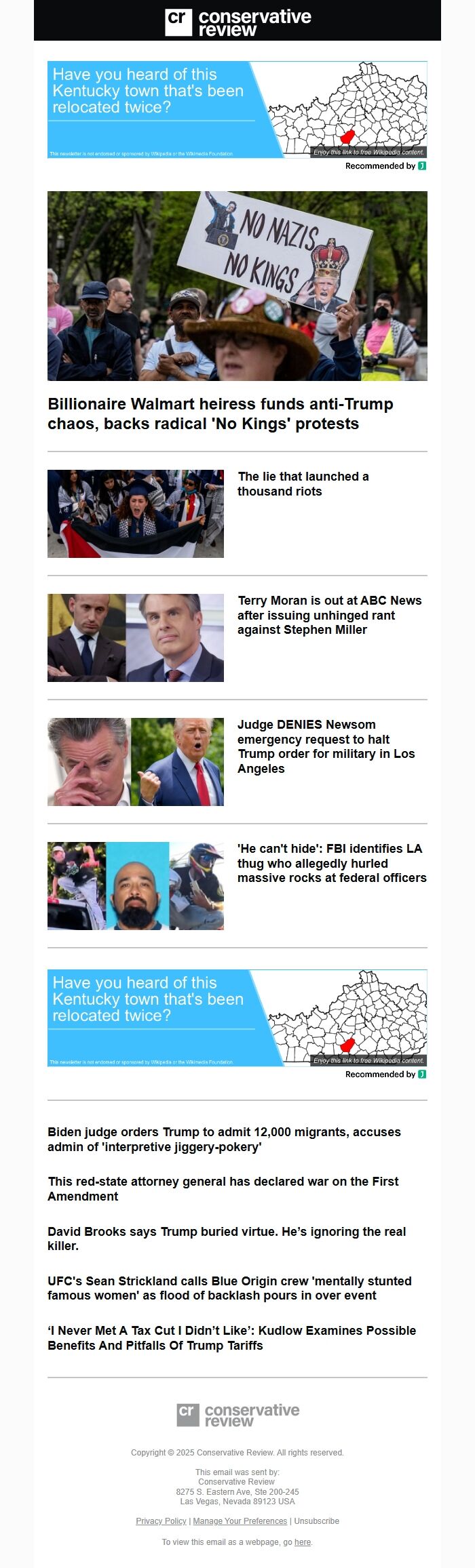Open the FBI identifies LA thug article

click(x=331, y=863)
